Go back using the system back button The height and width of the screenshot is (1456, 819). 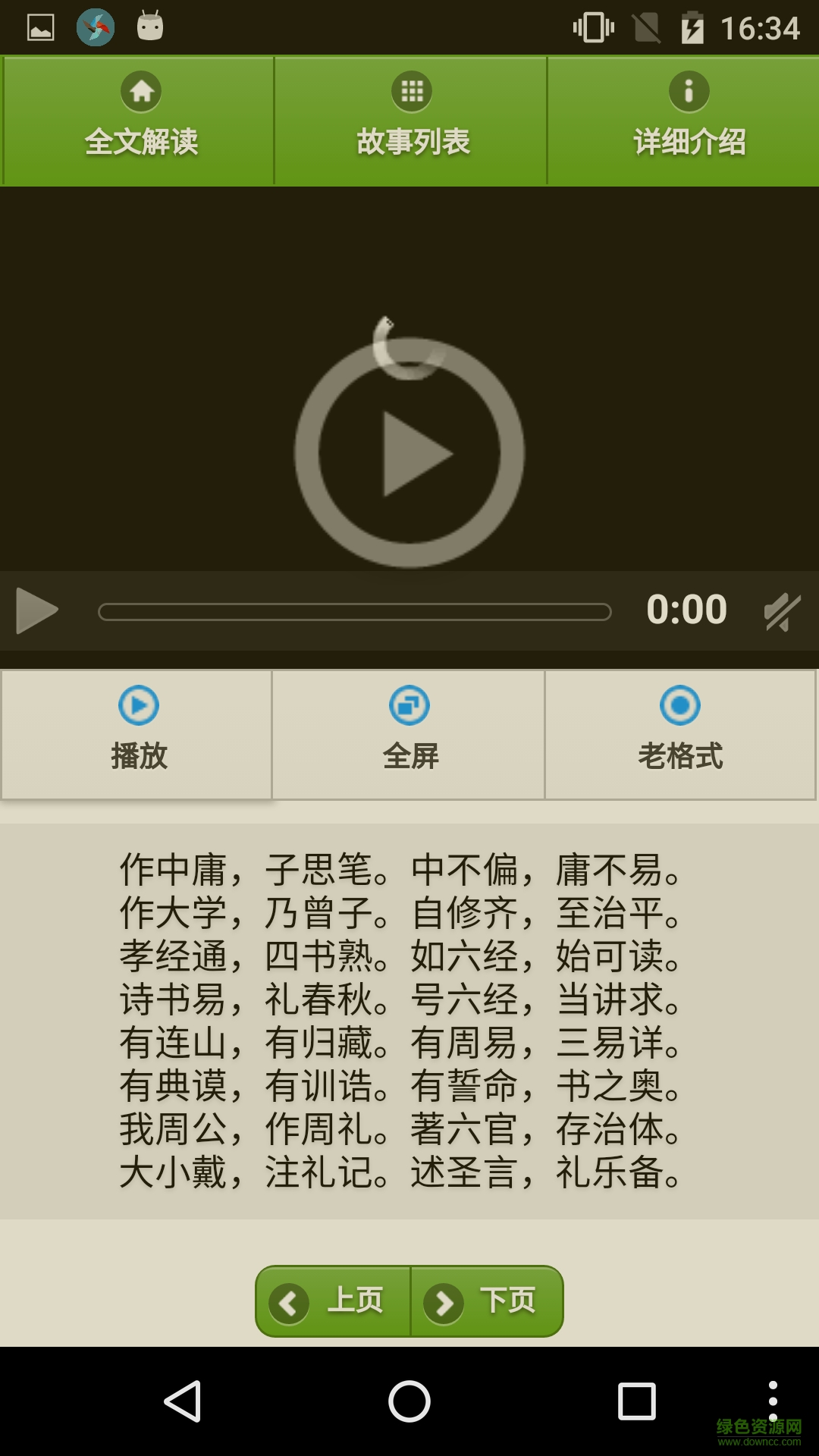tap(183, 1401)
